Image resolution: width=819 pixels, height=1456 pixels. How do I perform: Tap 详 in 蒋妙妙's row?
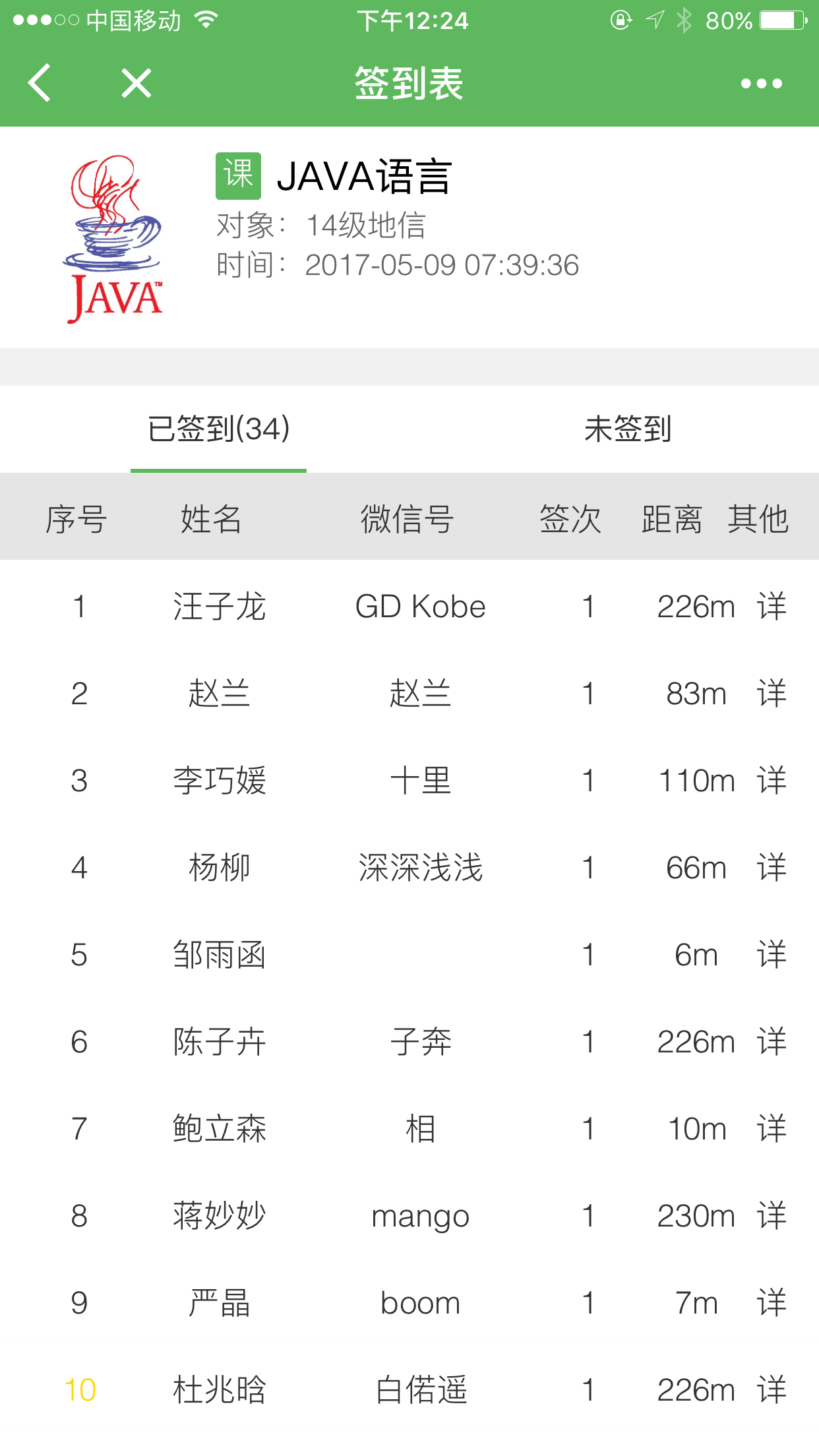point(772,1216)
